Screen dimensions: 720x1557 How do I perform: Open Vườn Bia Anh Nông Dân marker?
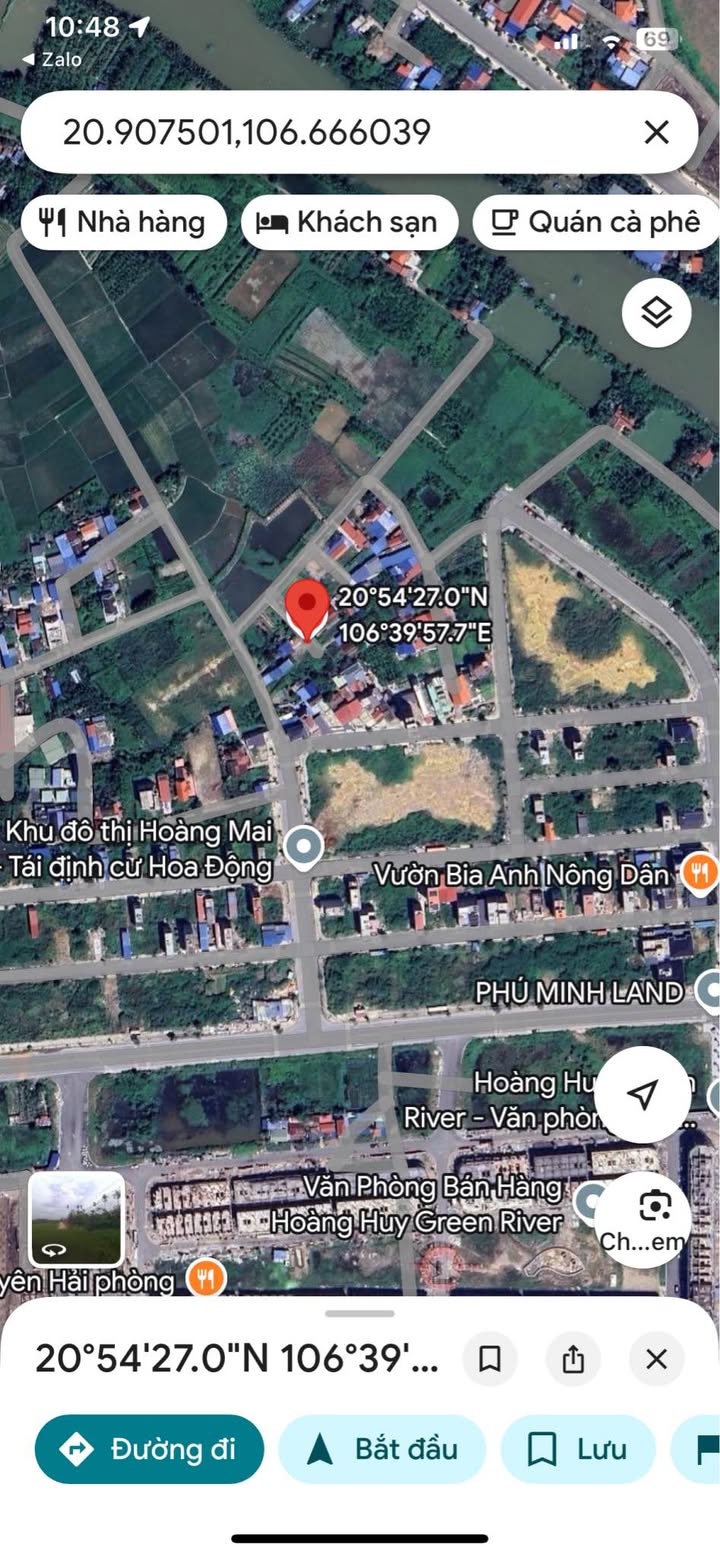pos(699,873)
